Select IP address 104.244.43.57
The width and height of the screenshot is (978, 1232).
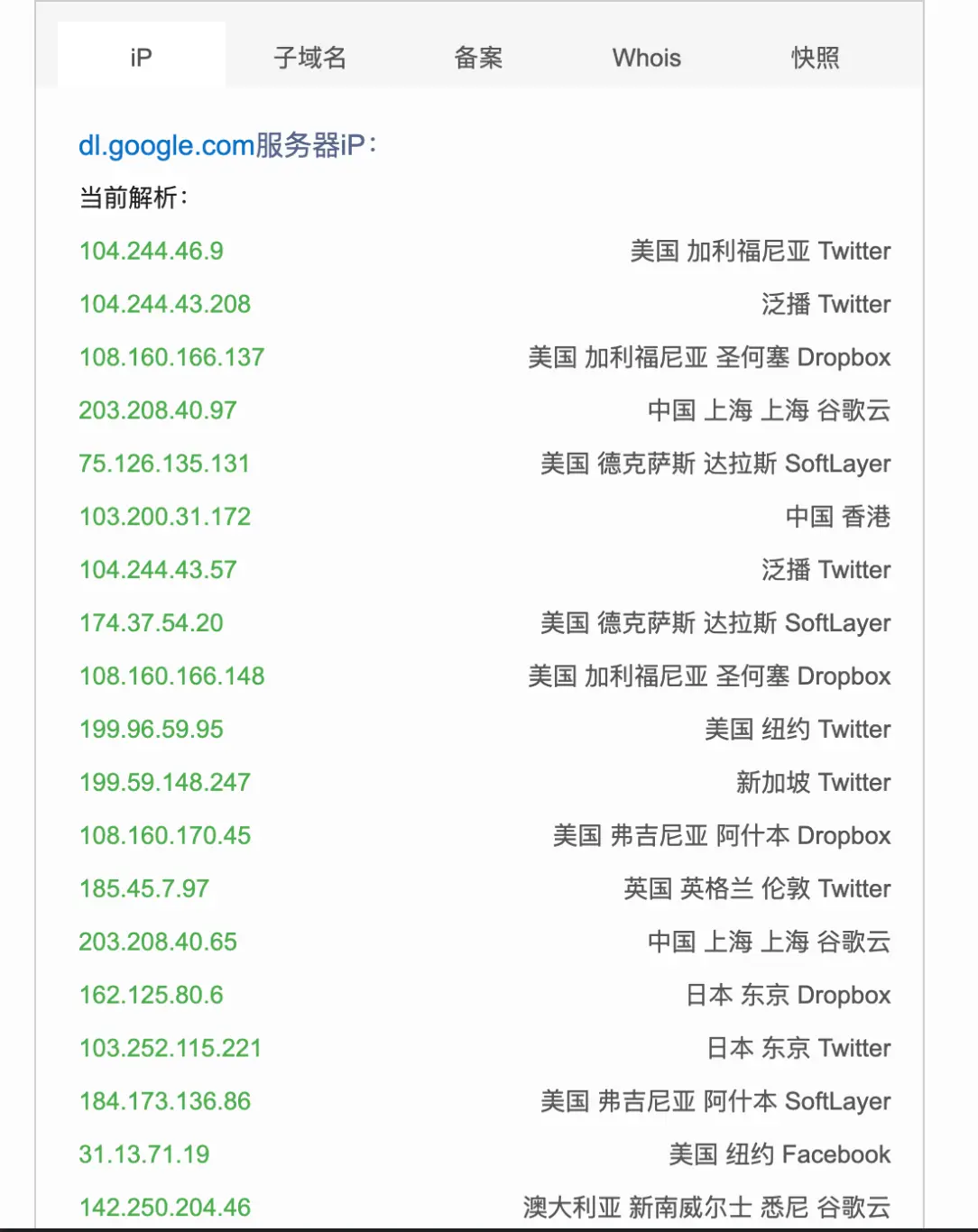(x=157, y=570)
